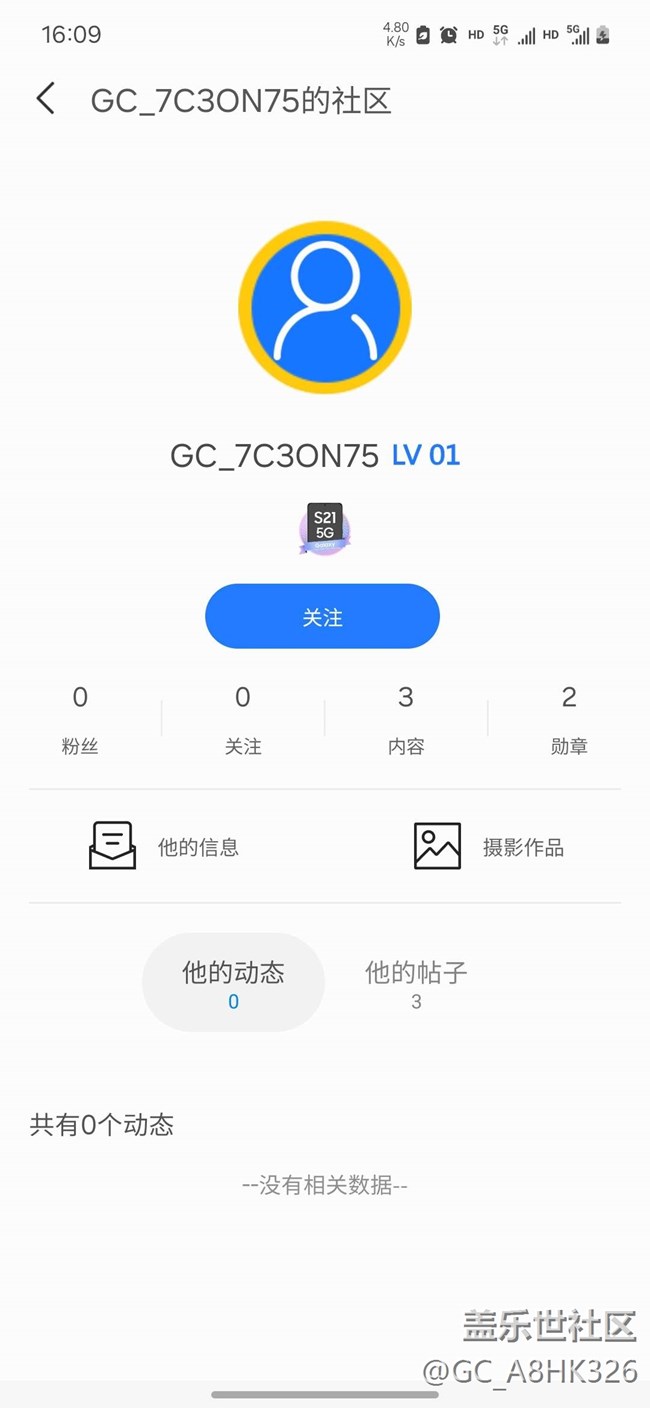Open the 关注 following count
Screen dimensions: 650x1408
tap(243, 719)
